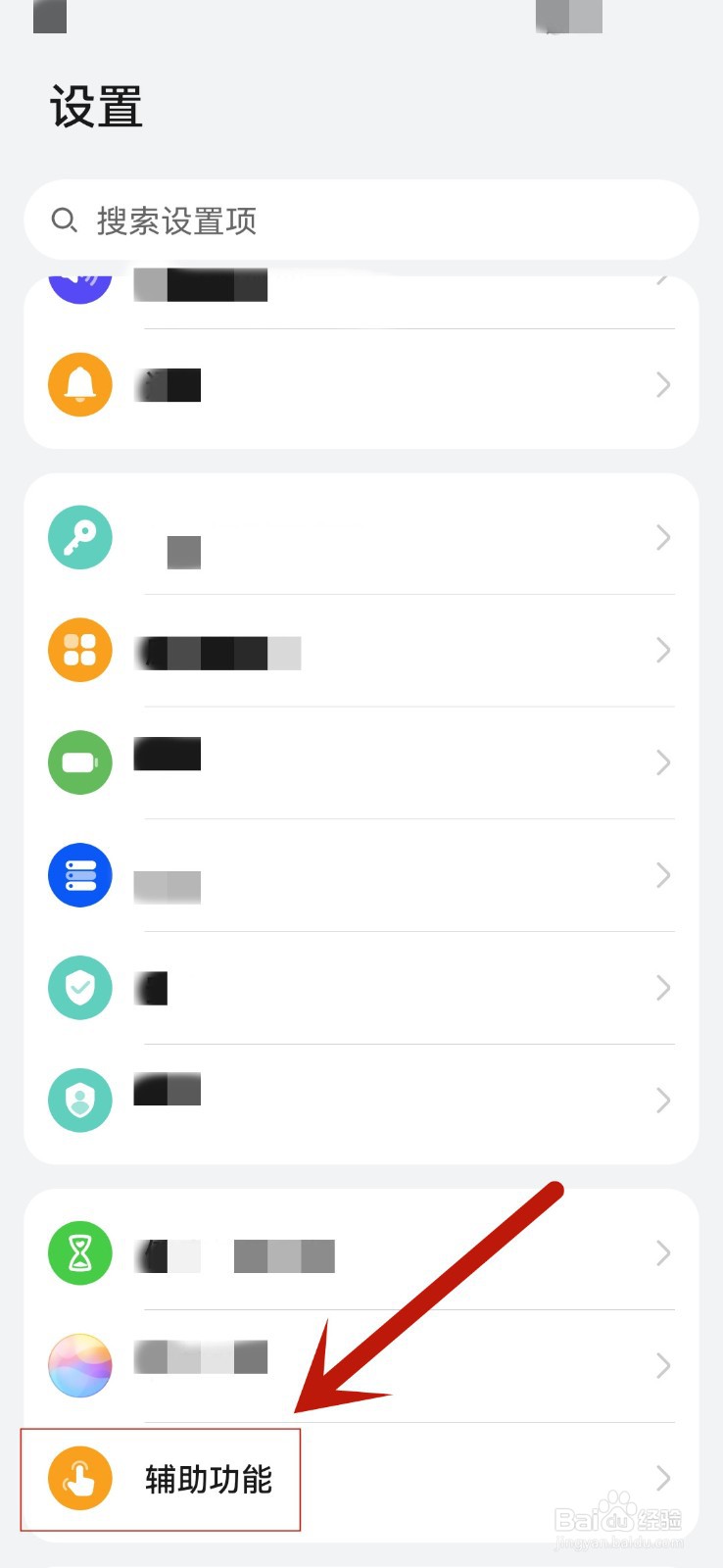Image resolution: width=723 pixels, height=1568 pixels.
Task: Open the notification row via its arrow
Action: click(x=663, y=384)
